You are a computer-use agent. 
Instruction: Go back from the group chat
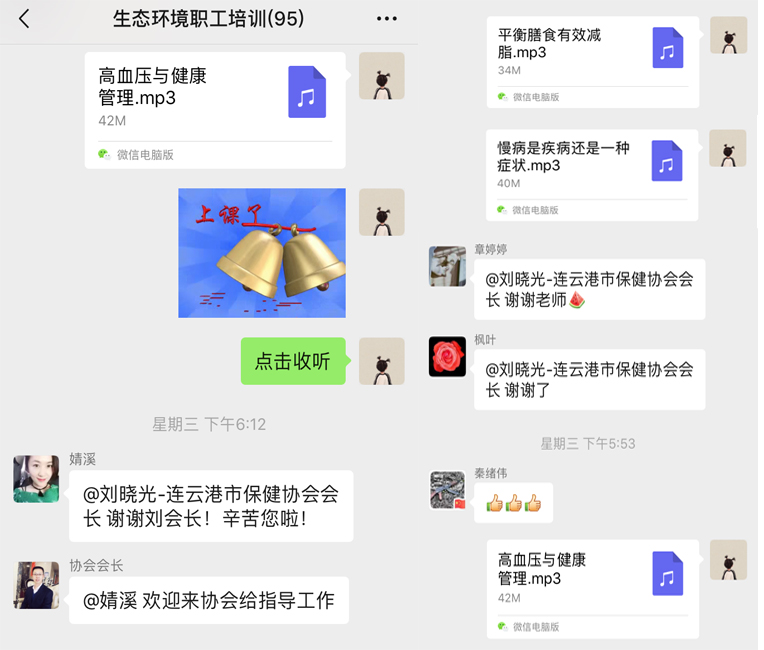coord(24,19)
